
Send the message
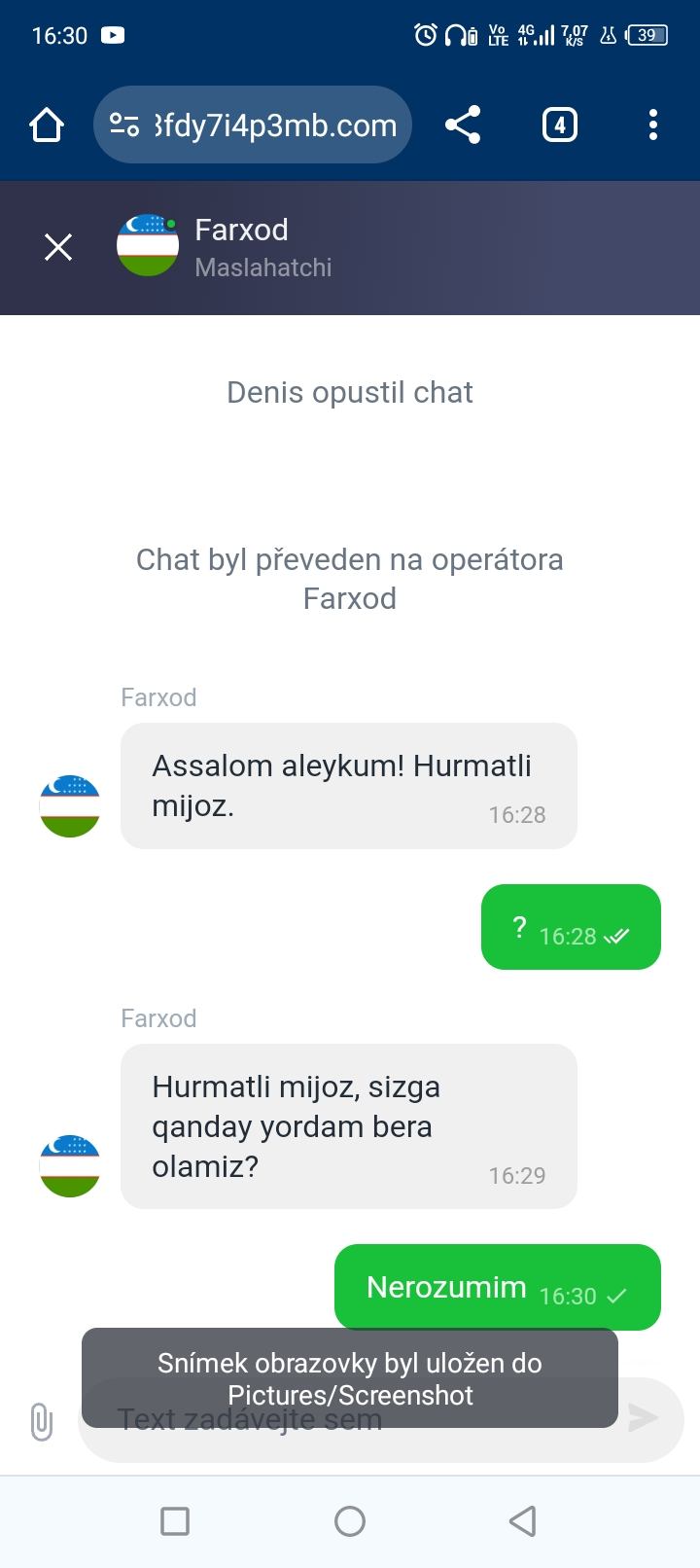point(644,1418)
